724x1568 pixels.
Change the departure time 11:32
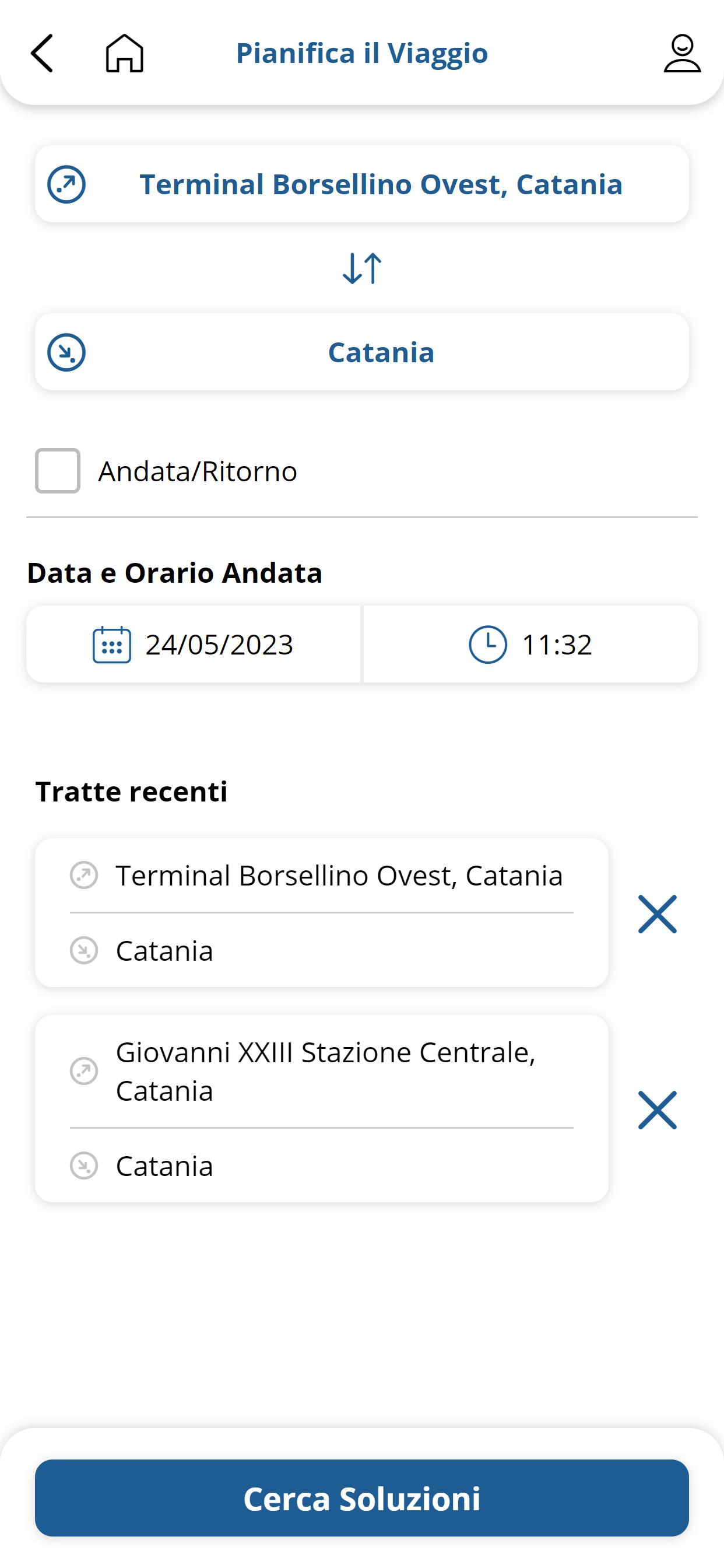click(530, 644)
